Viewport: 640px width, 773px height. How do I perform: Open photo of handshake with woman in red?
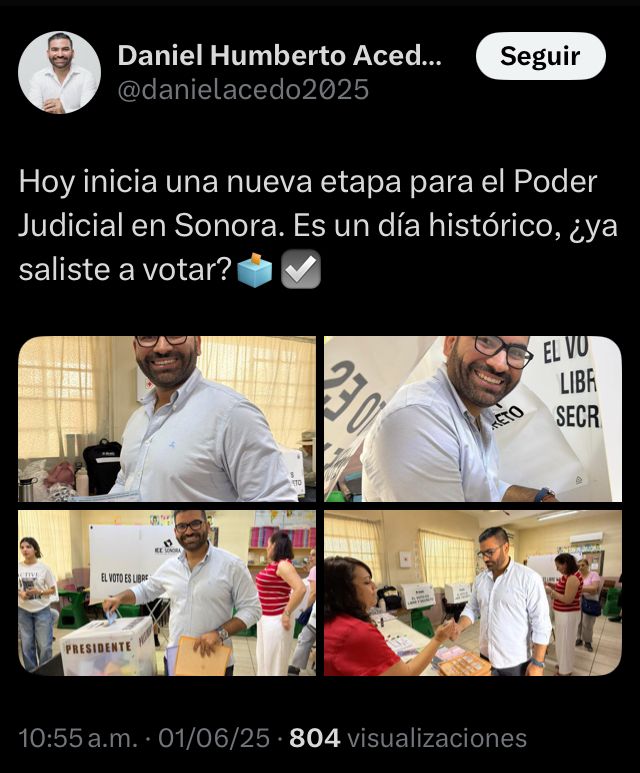(472, 593)
